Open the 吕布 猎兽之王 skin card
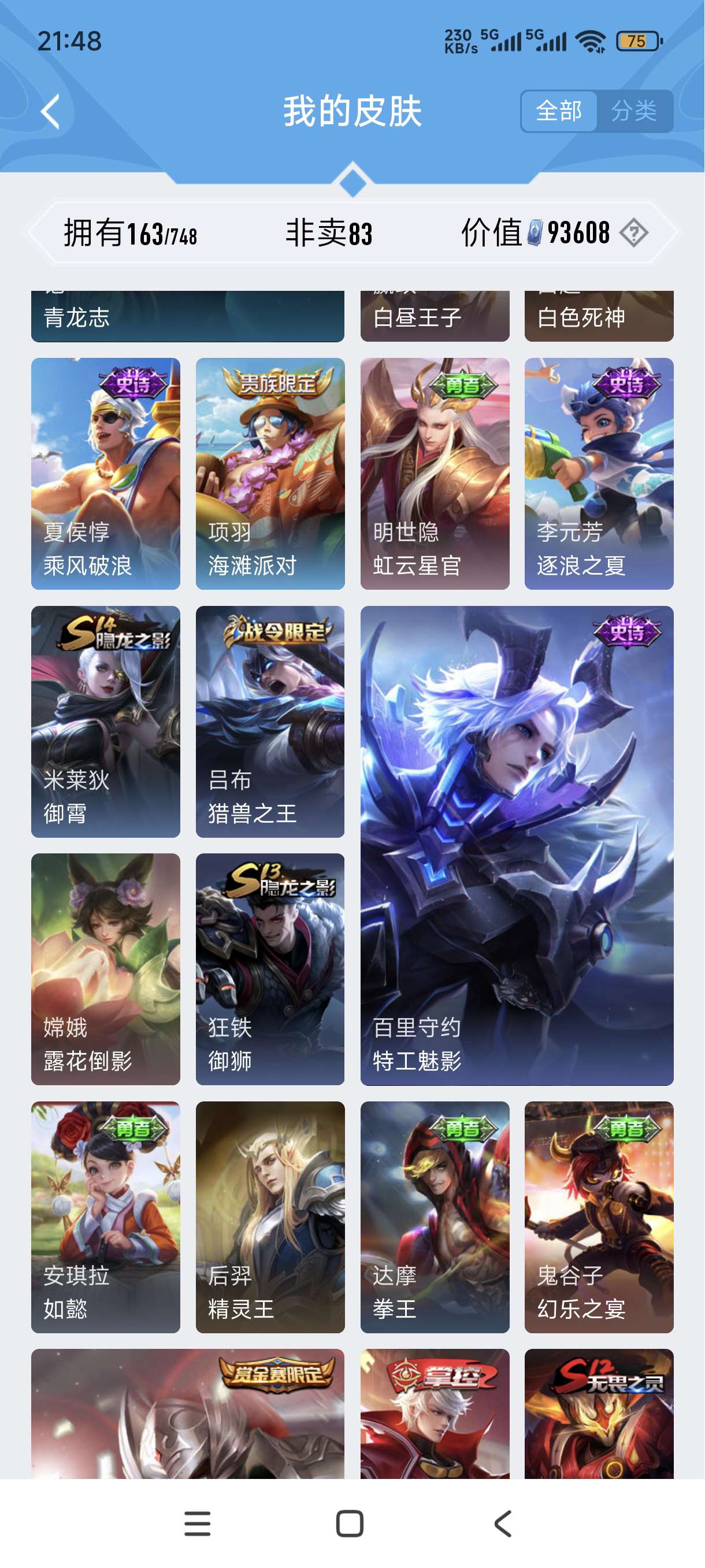 click(x=270, y=722)
